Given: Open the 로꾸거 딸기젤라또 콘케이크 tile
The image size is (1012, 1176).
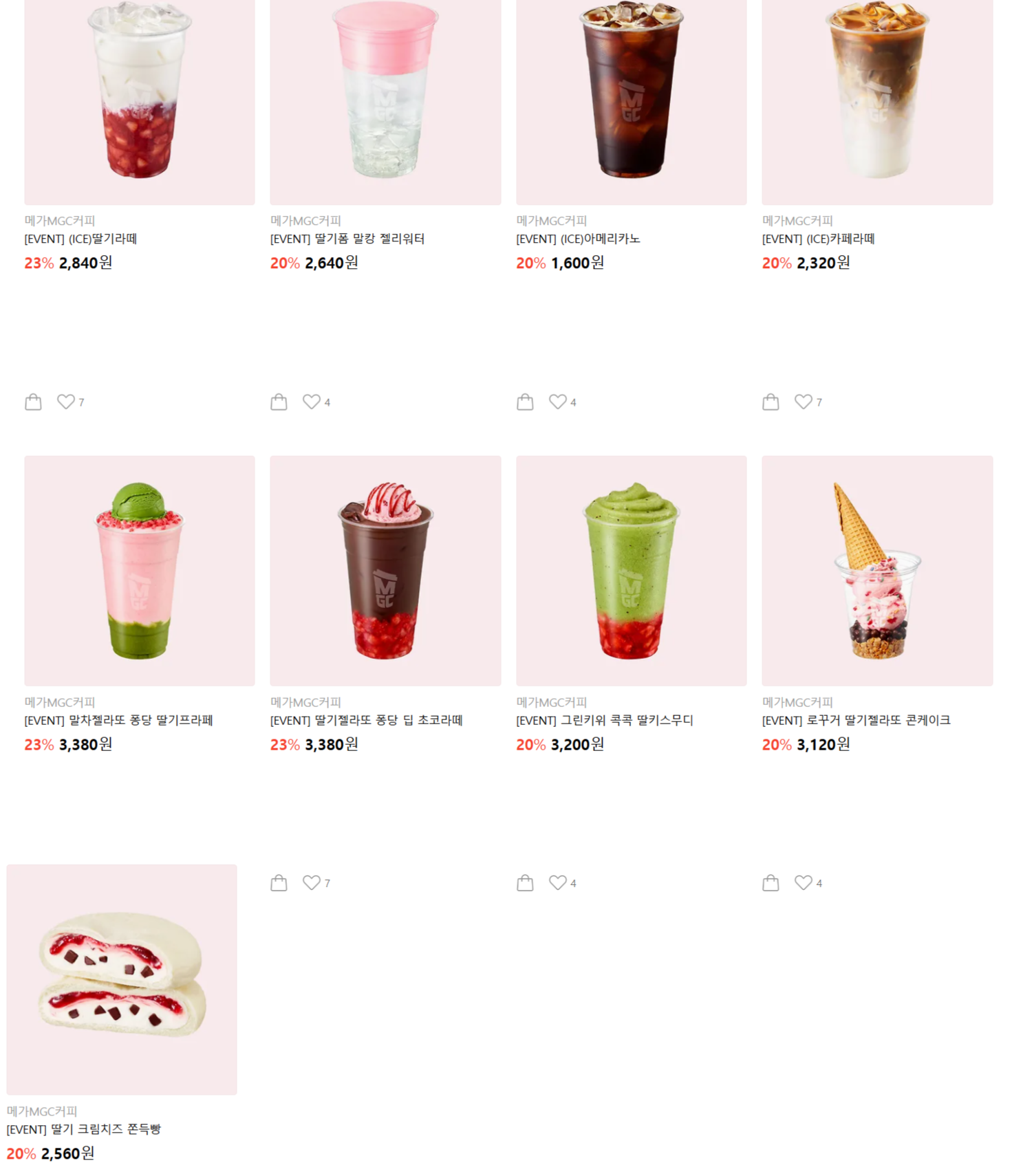Looking at the screenshot, I should 876,570.
